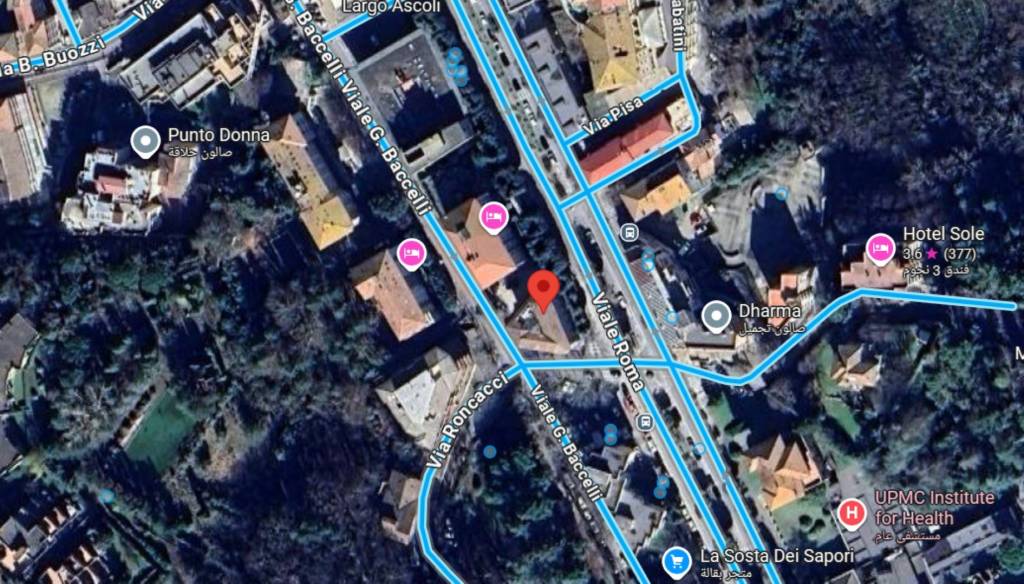Tap the Dharma place marker
This screenshot has width=1024, height=584.
716,316
